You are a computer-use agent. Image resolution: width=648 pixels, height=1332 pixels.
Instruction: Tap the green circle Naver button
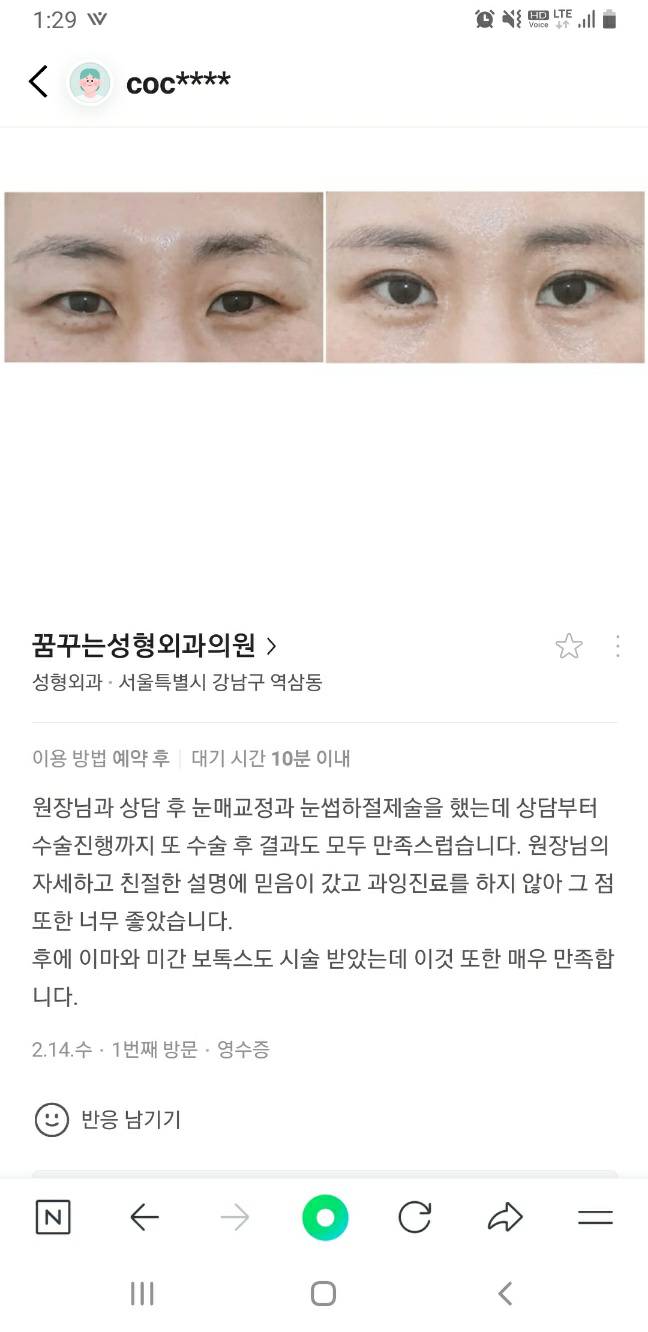click(325, 1217)
